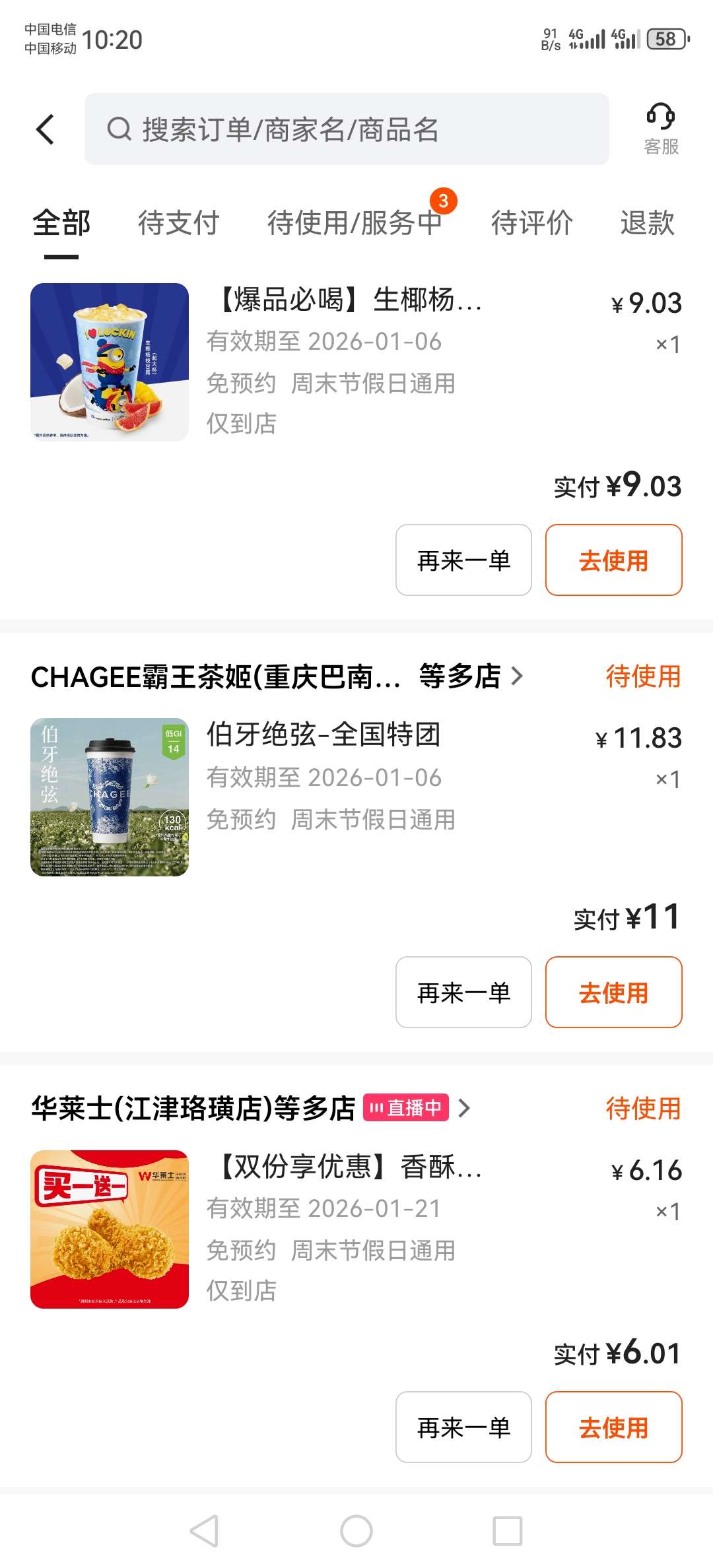The image size is (713, 1568).
Task: Reorder 伯牙绝弦 with 再来一单
Action: click(x=463, y=993)
